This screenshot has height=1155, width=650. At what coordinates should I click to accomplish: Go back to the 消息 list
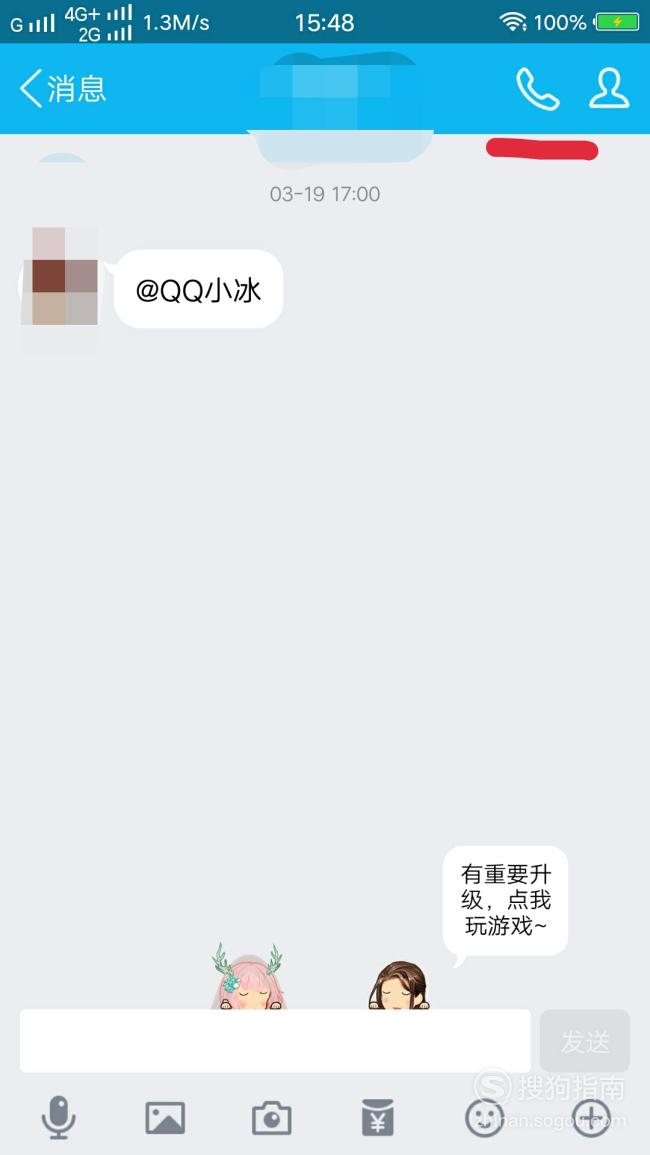(63, 88)
